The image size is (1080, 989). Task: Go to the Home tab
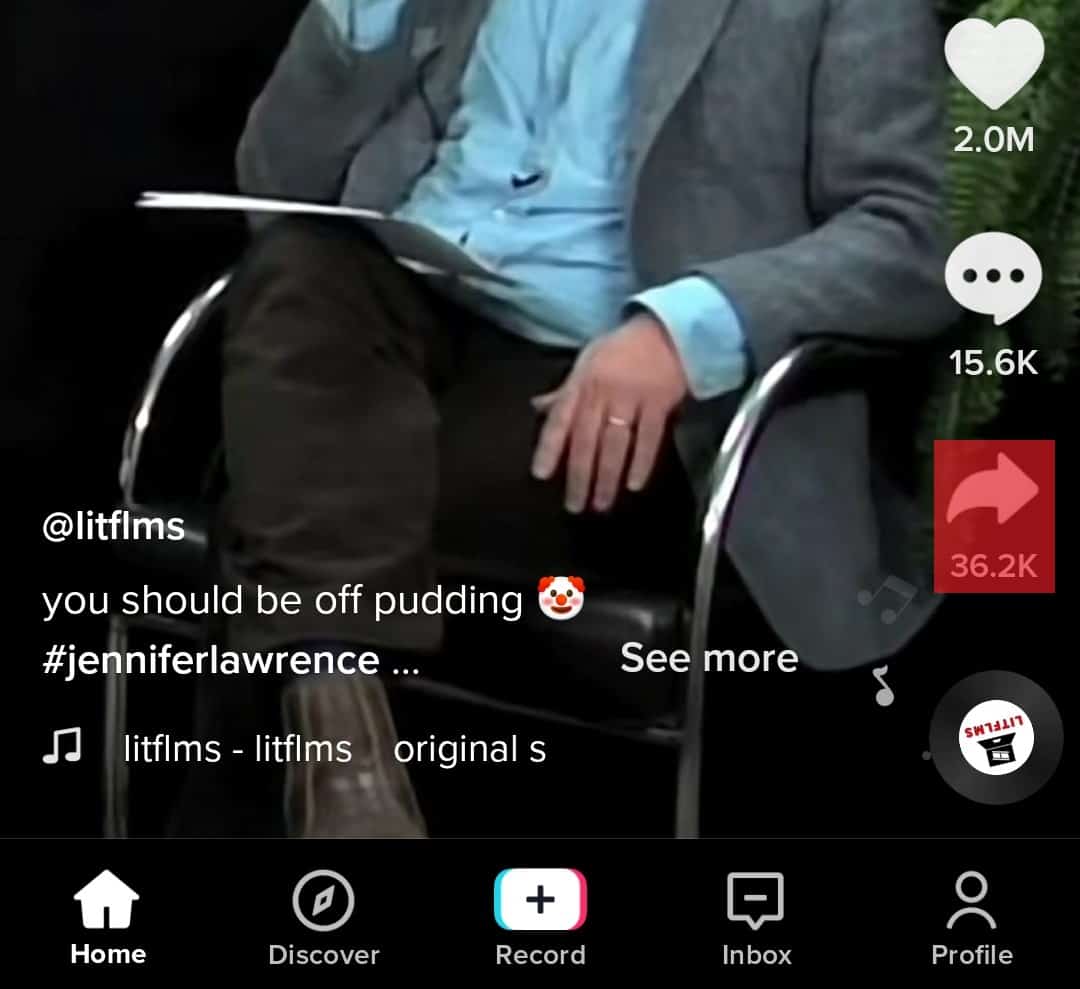pos(108,917)
